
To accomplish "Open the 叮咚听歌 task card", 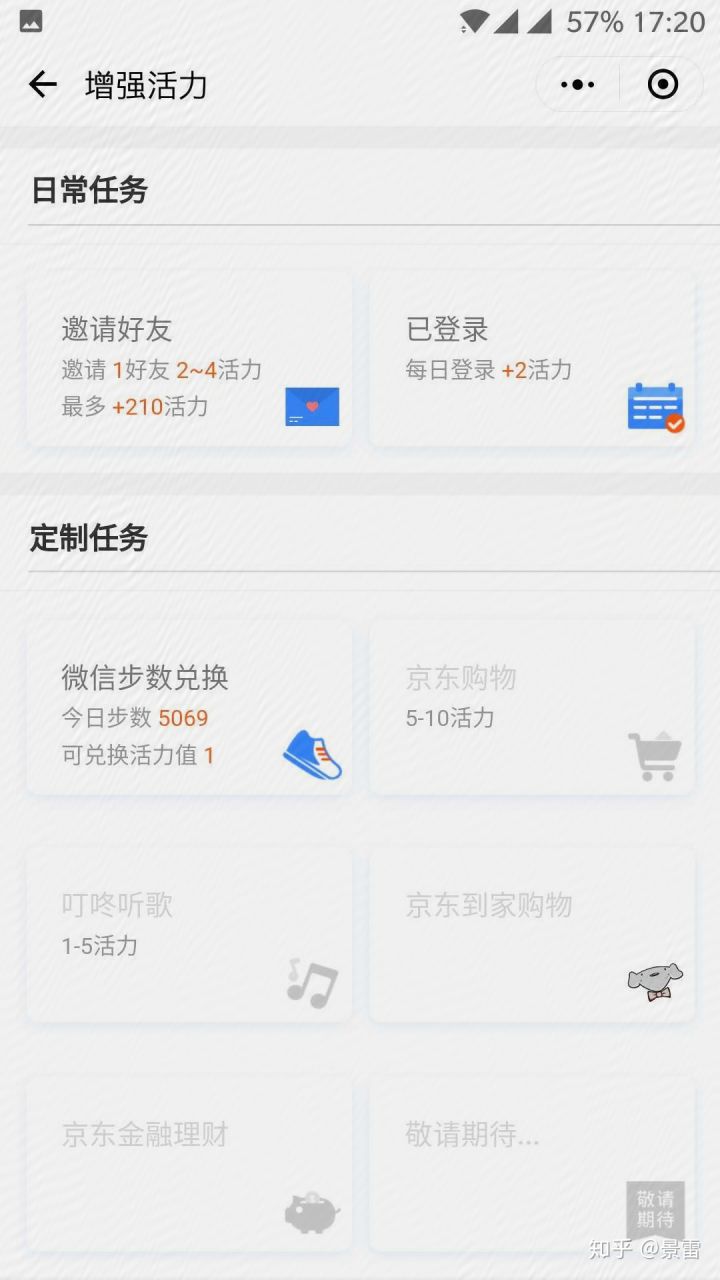I will coord(189,935).
